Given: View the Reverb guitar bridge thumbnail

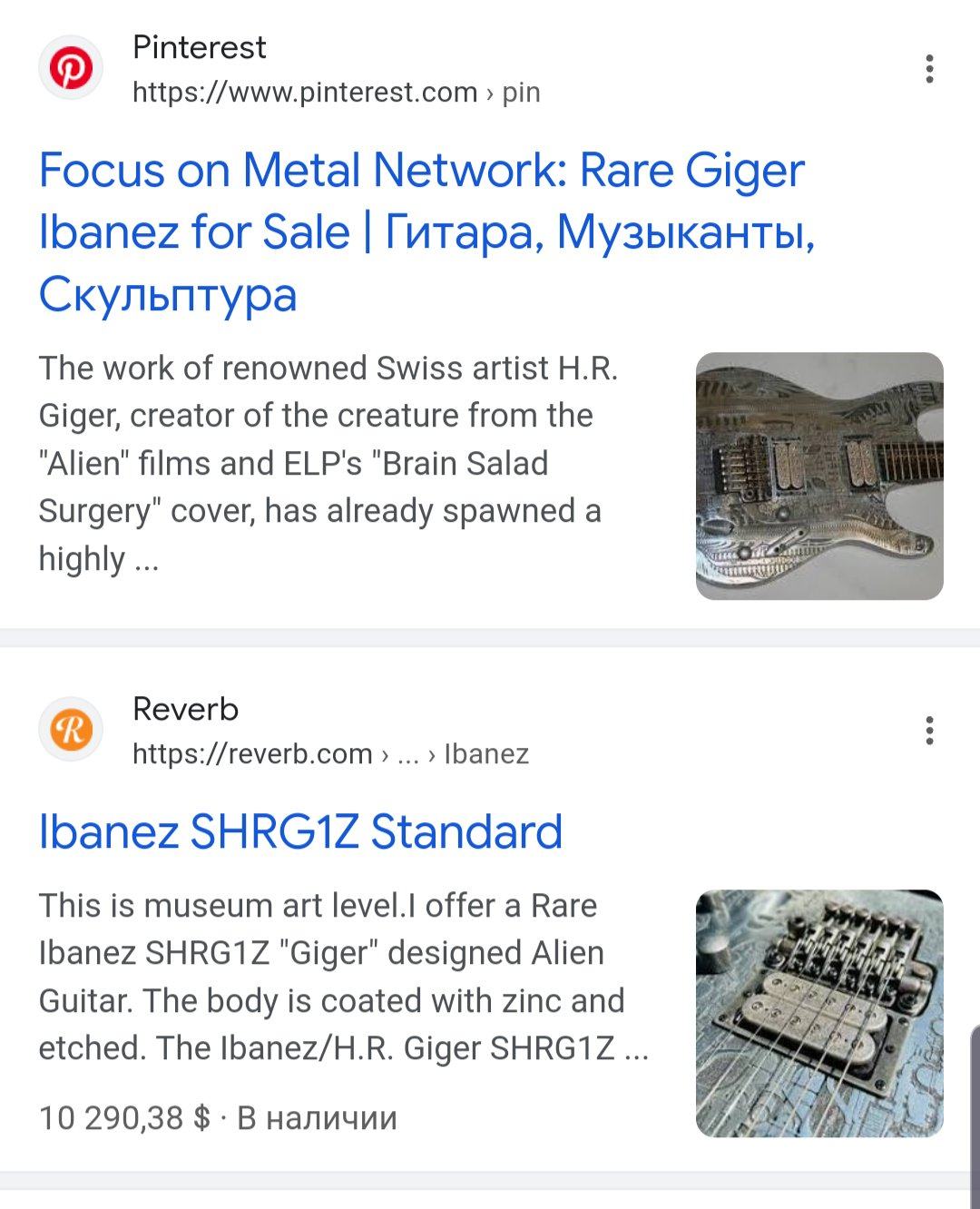Looking at the screenshot, I should tap(819, 1013).
